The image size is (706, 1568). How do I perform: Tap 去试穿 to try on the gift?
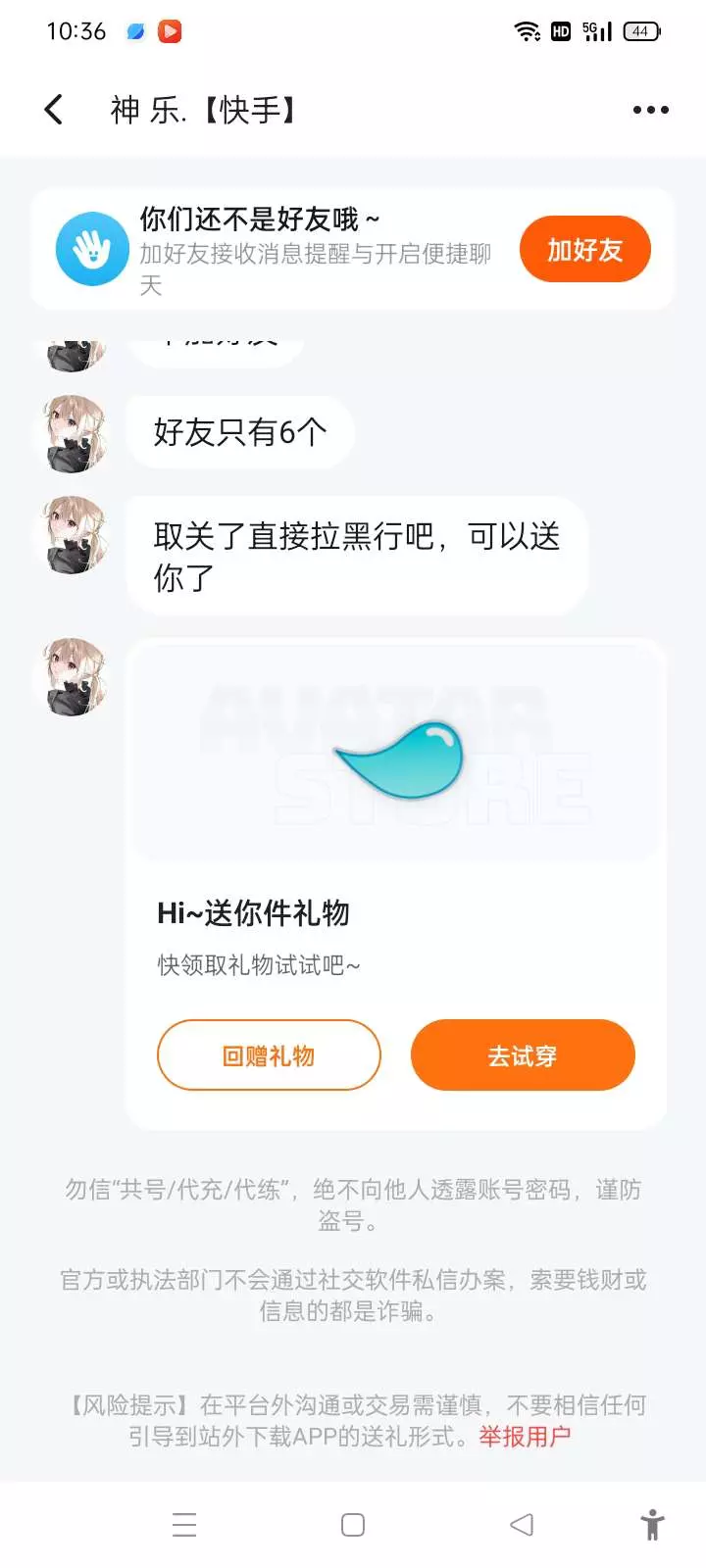(523, 1055)
